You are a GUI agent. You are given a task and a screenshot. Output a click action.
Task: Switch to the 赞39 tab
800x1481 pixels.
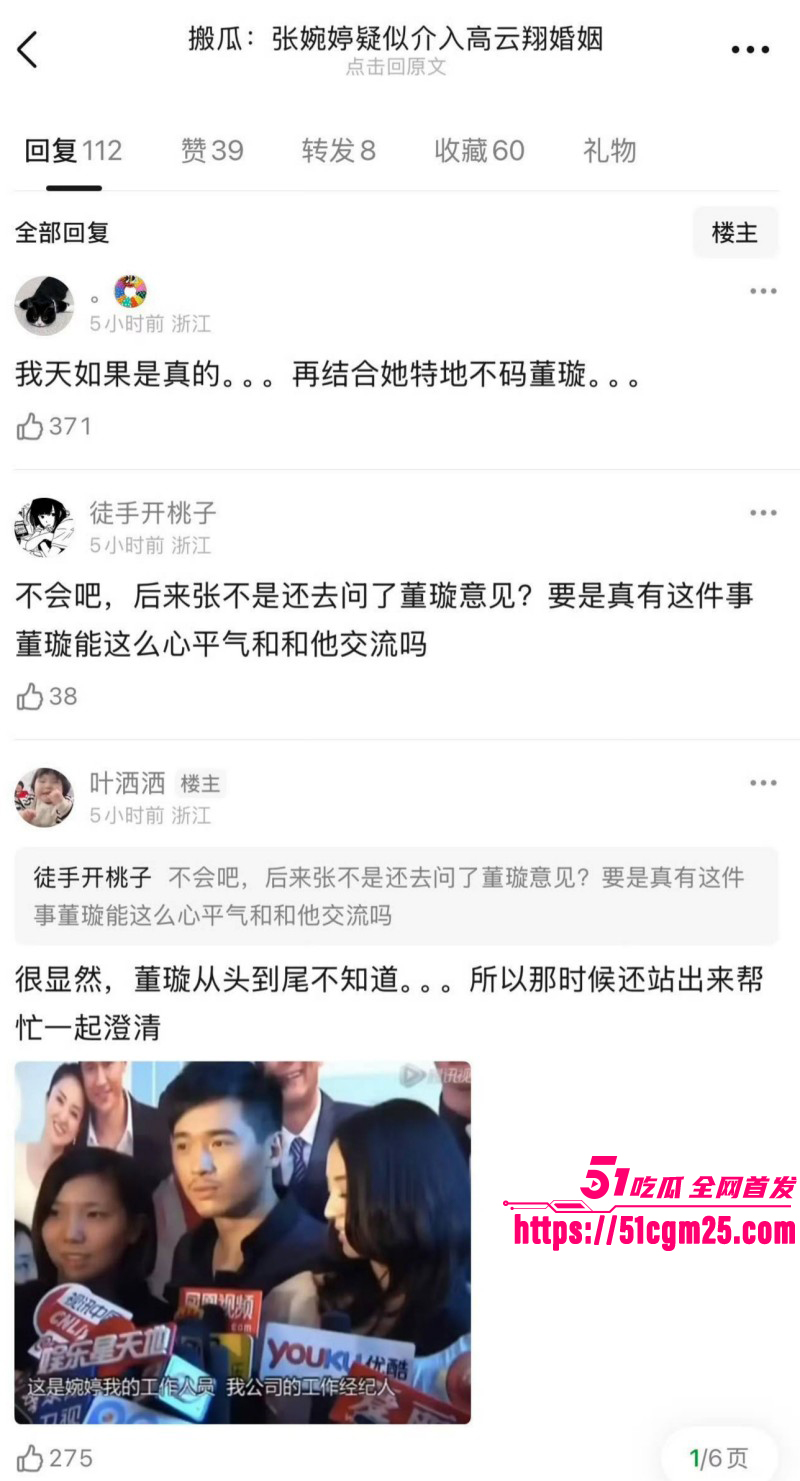212,150
